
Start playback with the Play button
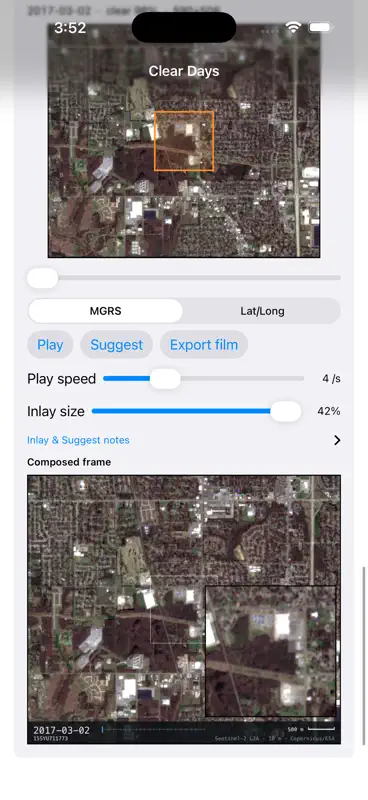coord(50,344)
